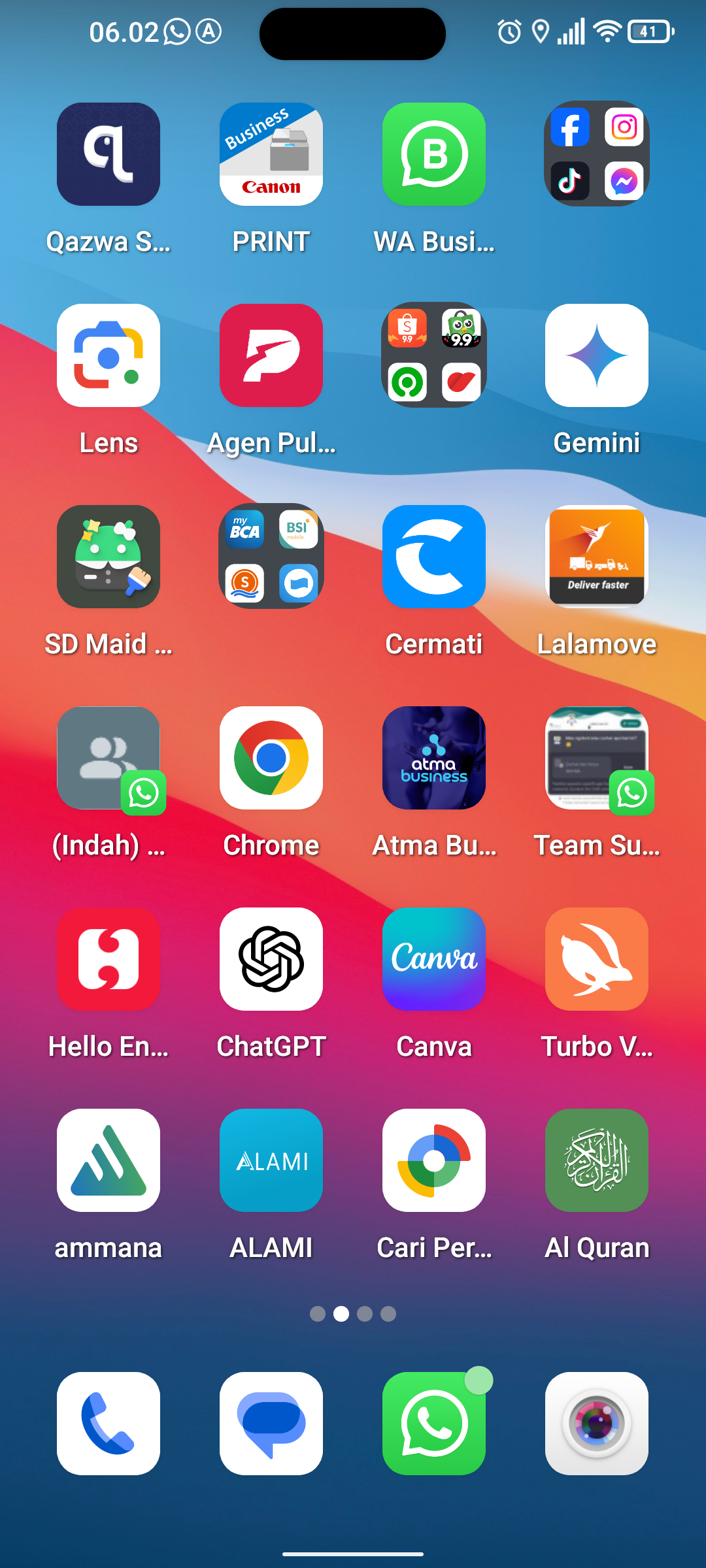Open Canva design app

coord(434,959)
